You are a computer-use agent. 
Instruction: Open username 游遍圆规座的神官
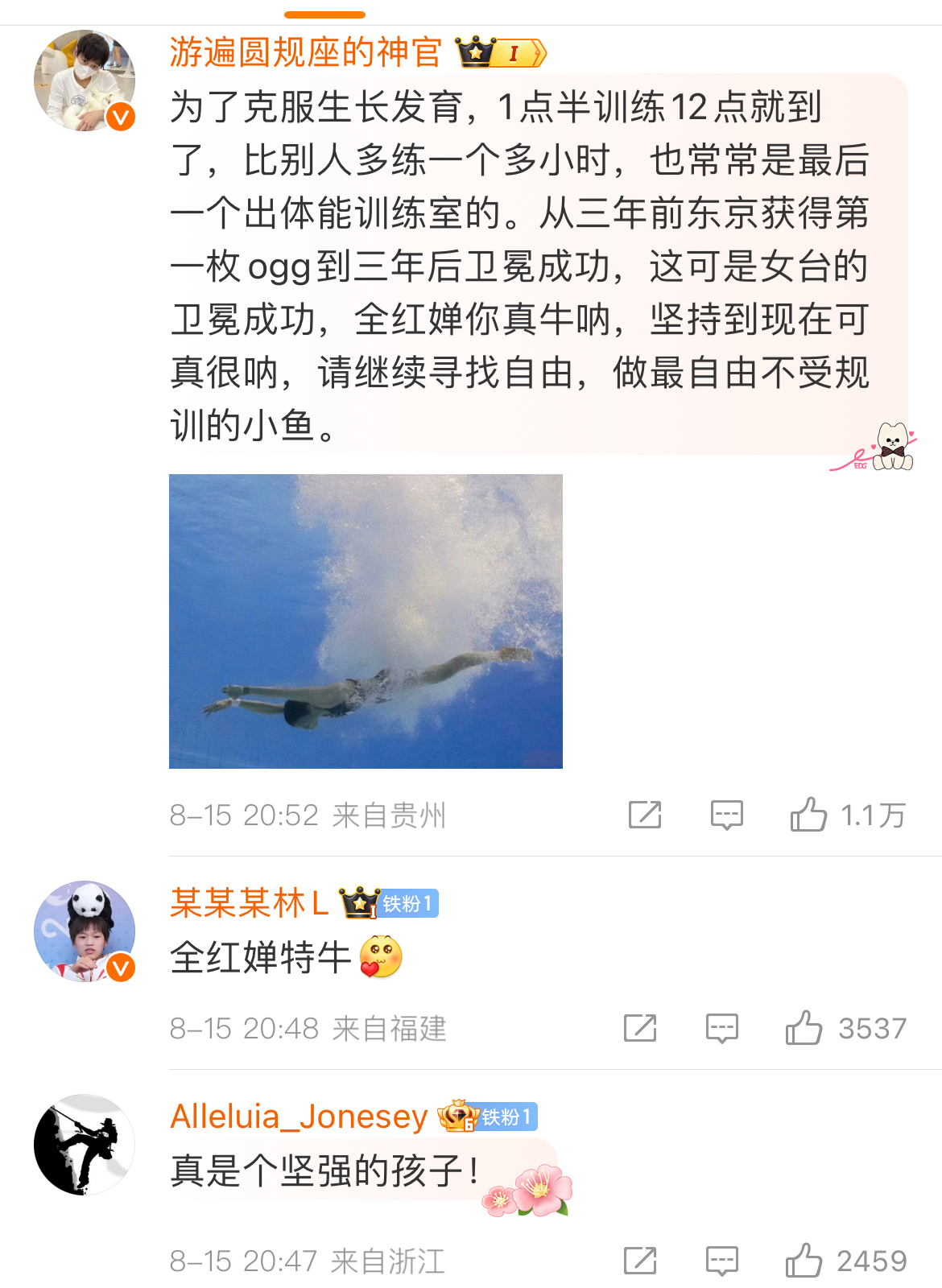(305, 53)
